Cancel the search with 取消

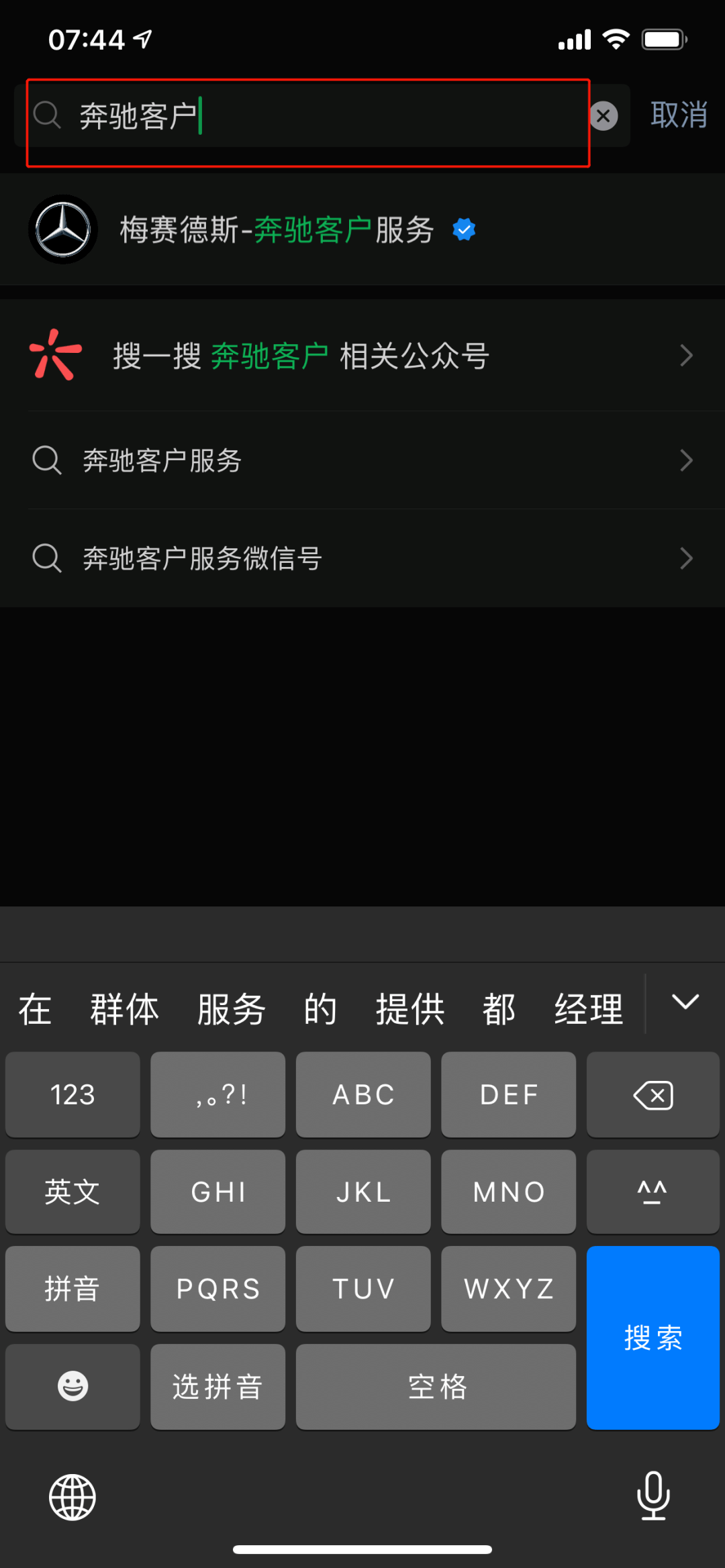(679, 115)
